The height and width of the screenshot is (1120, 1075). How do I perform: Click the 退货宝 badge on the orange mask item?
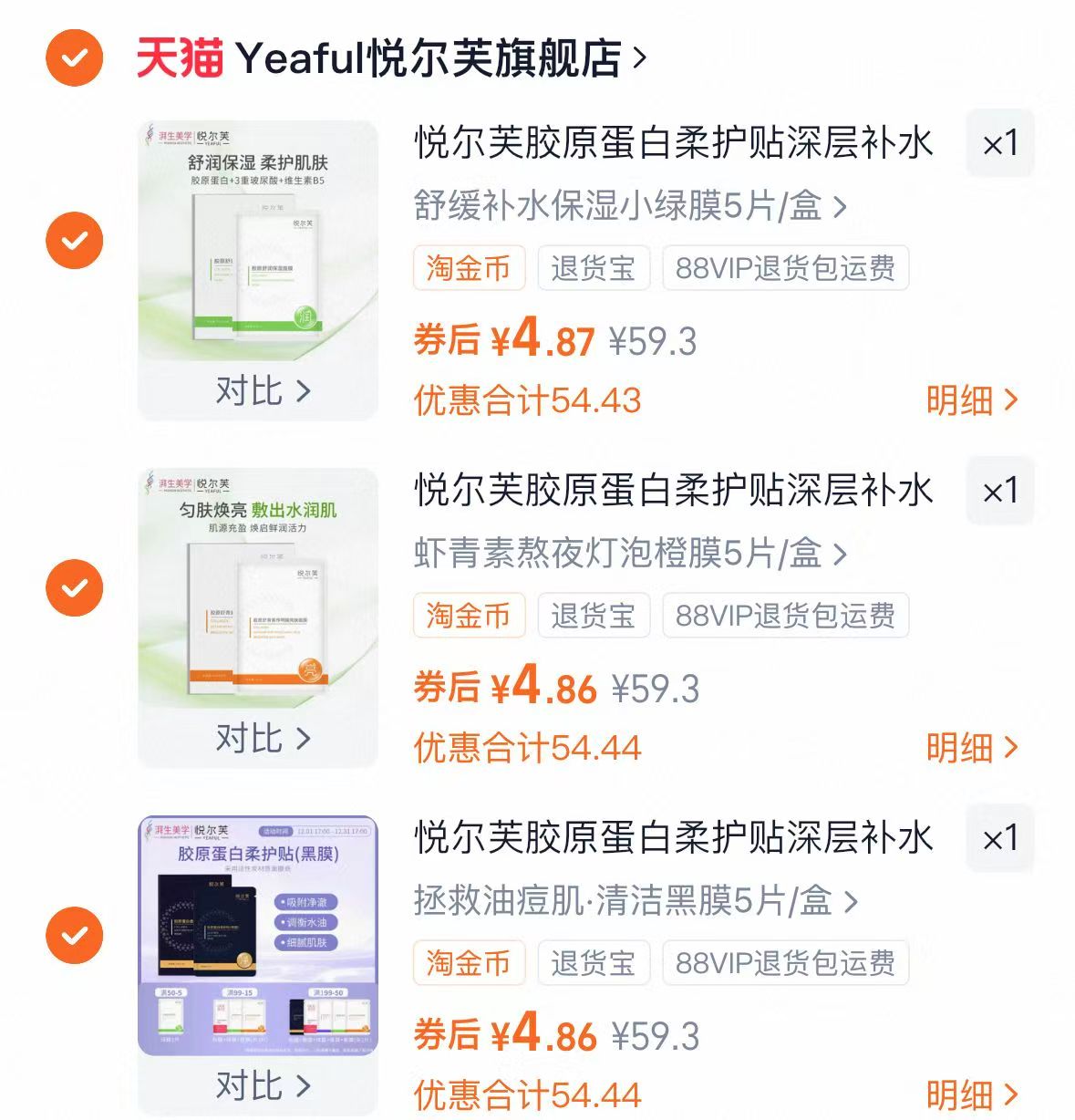click(x=594, y=616)
